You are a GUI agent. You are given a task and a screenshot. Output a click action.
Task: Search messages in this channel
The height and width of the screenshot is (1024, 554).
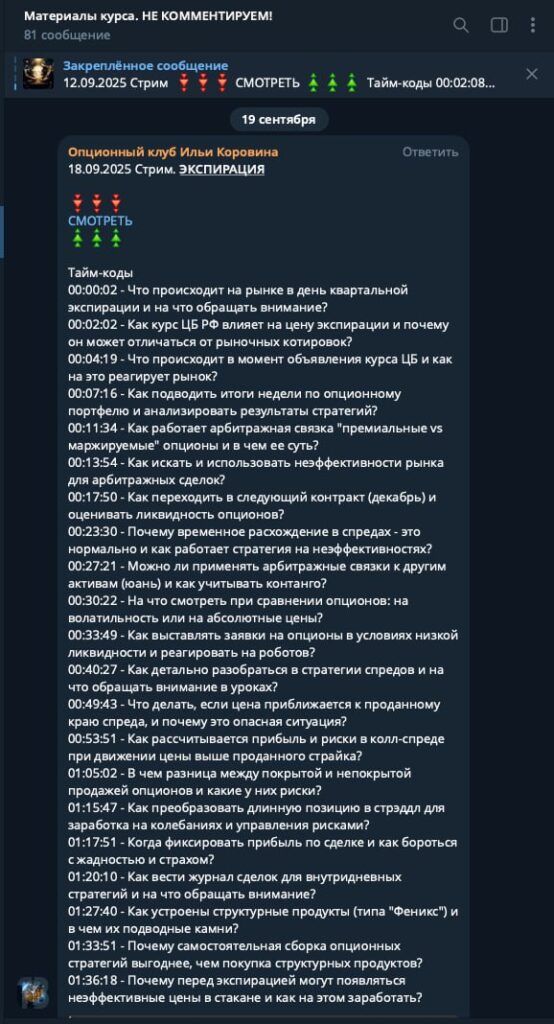461,25
